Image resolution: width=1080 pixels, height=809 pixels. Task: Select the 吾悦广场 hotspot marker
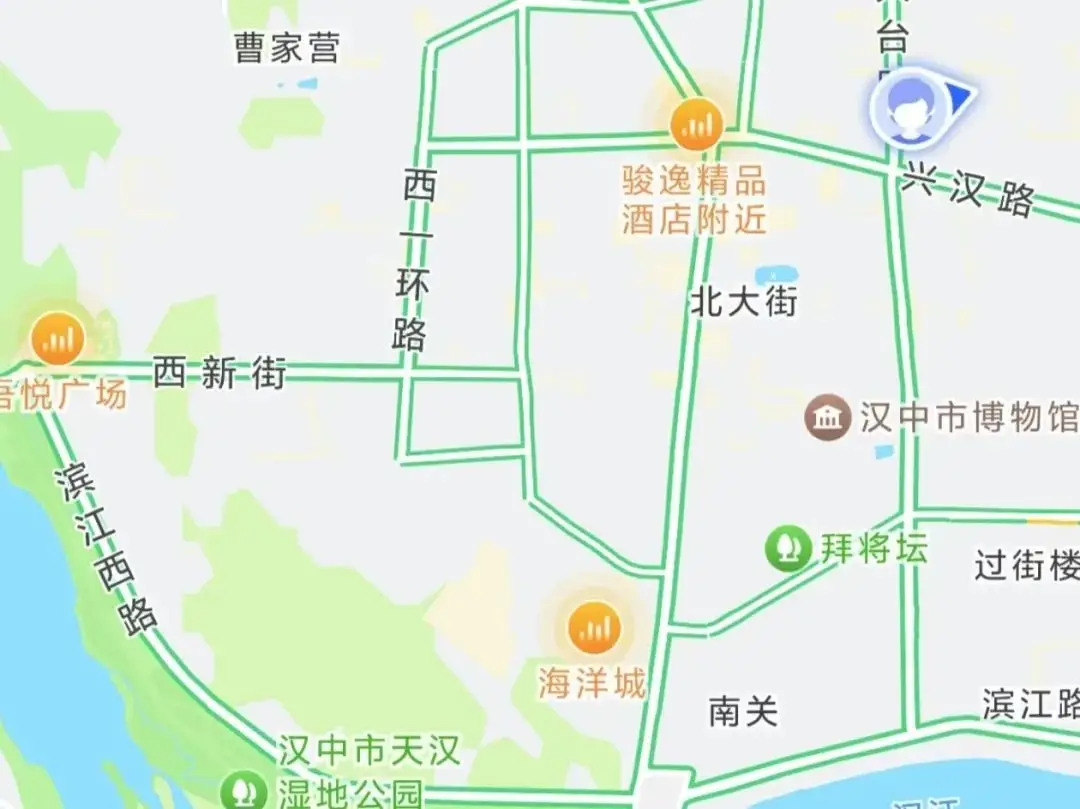coord(58,338)
